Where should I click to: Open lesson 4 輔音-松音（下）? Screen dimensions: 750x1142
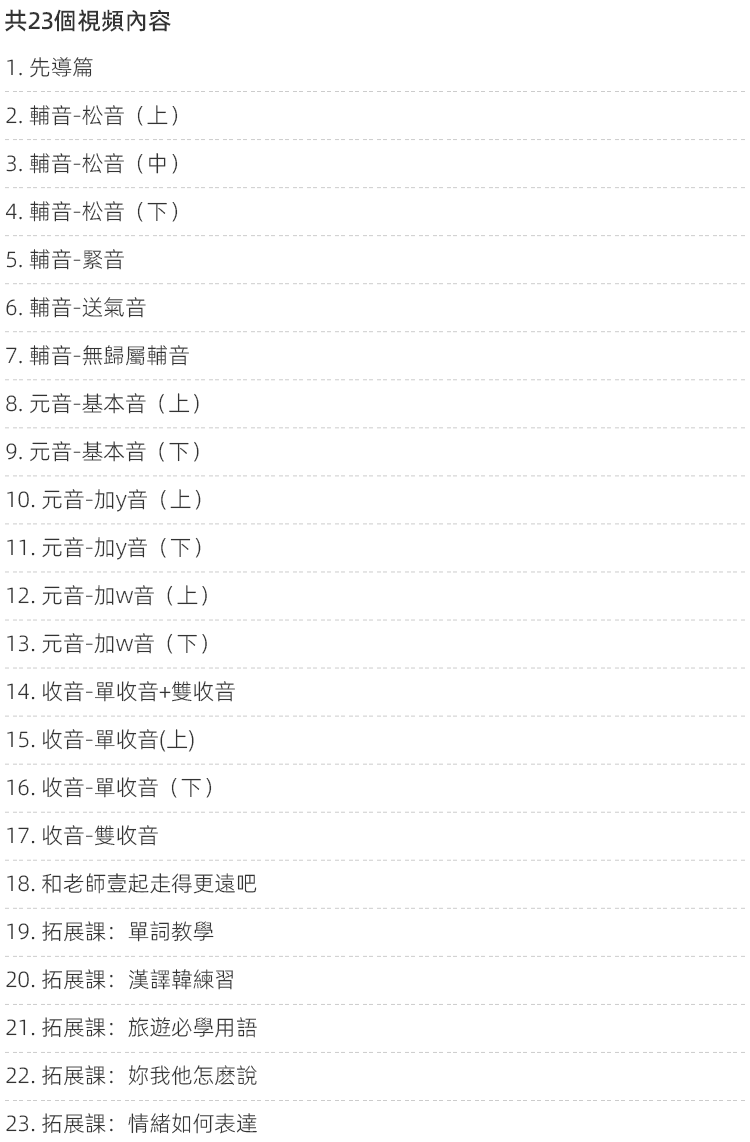click(x=93, y=211)
